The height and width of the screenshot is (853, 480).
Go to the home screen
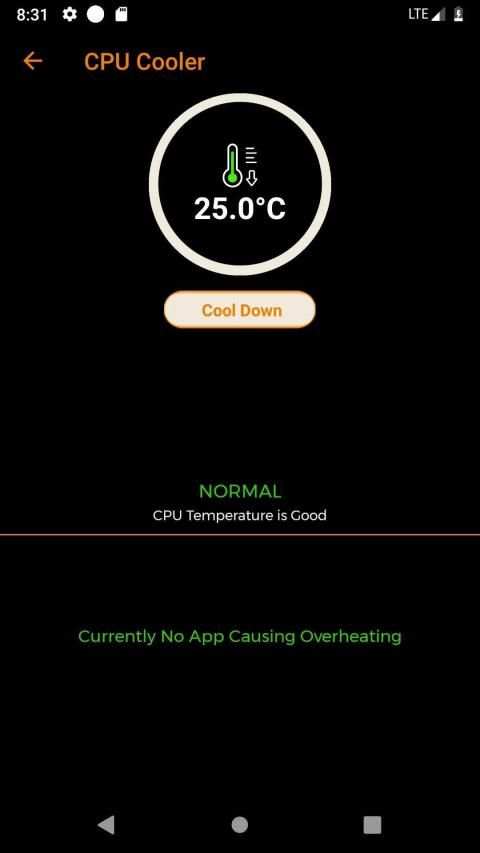pos(239,825)
